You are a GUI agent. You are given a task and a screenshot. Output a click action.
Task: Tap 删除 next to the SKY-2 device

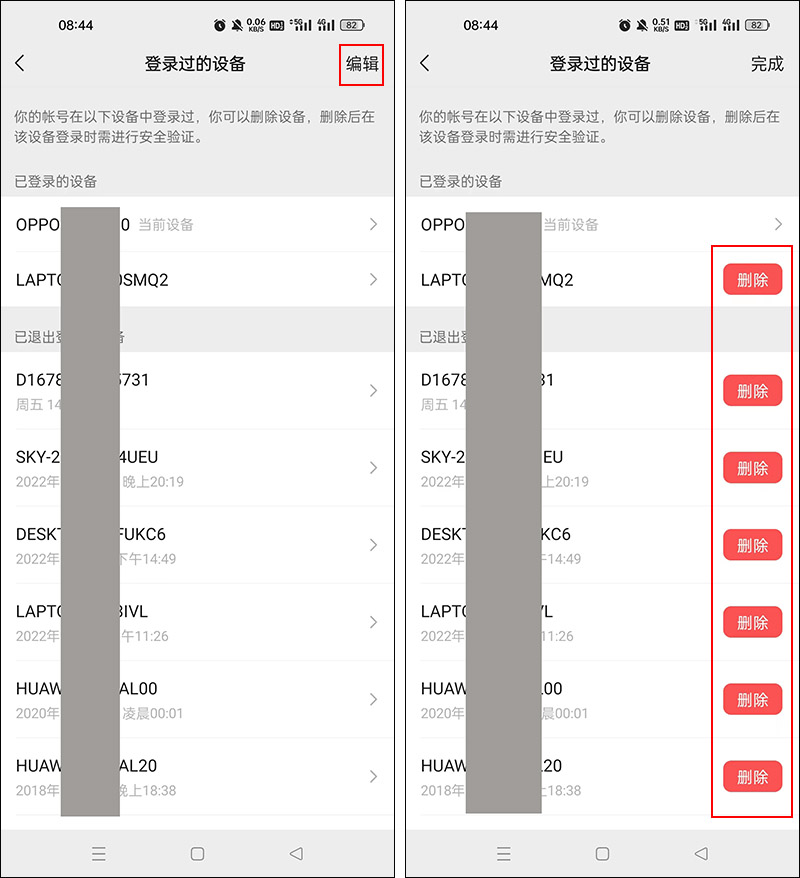pos(752,467)
